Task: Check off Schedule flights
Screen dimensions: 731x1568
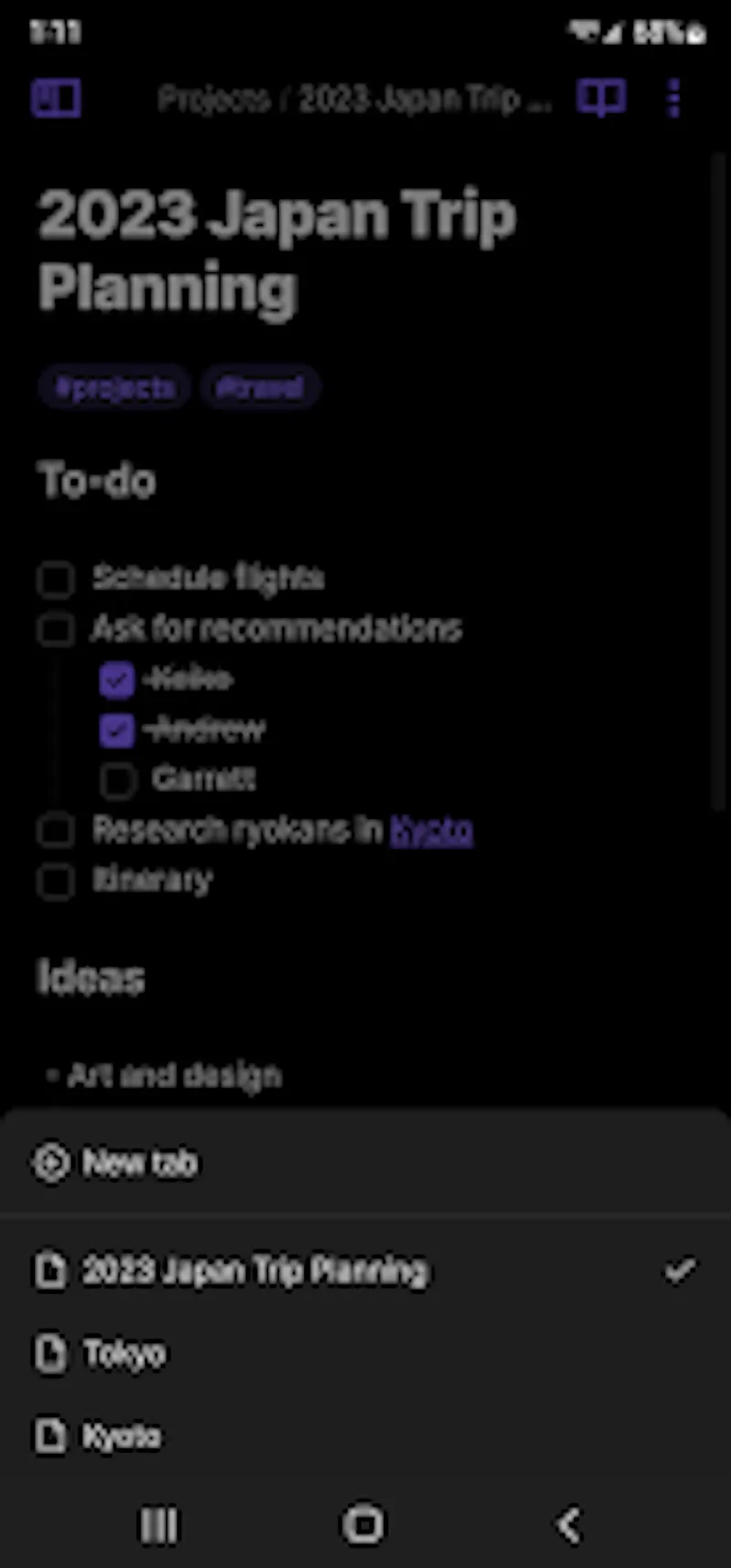Action: (56, 579)
